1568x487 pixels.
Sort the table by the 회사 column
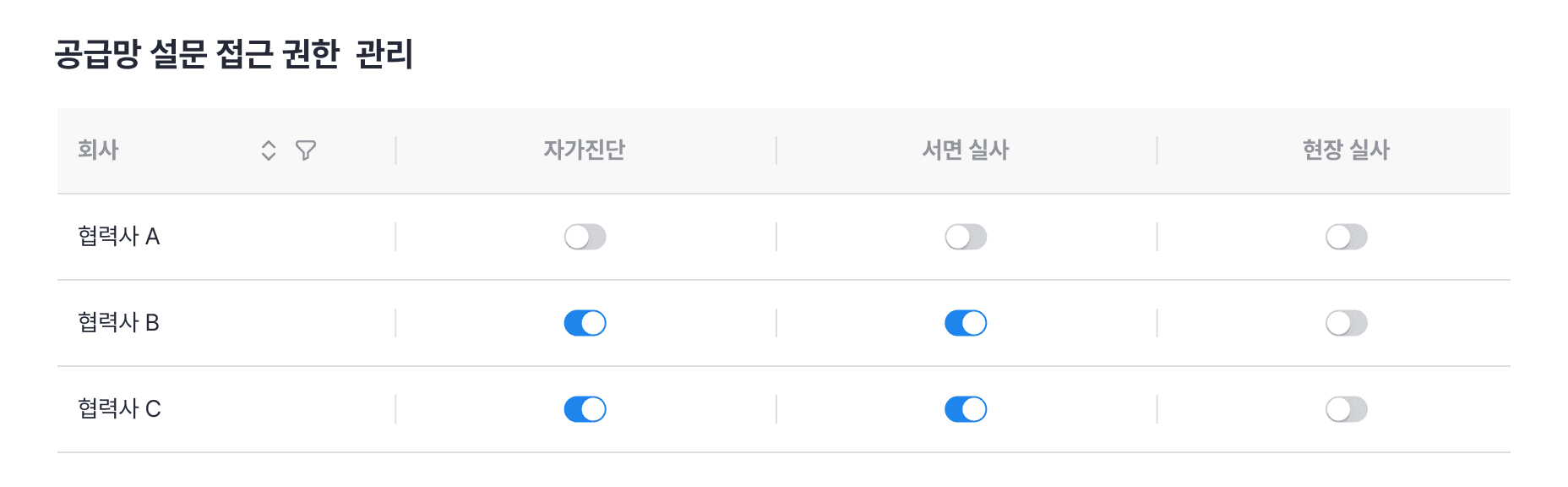pos(269,150)
